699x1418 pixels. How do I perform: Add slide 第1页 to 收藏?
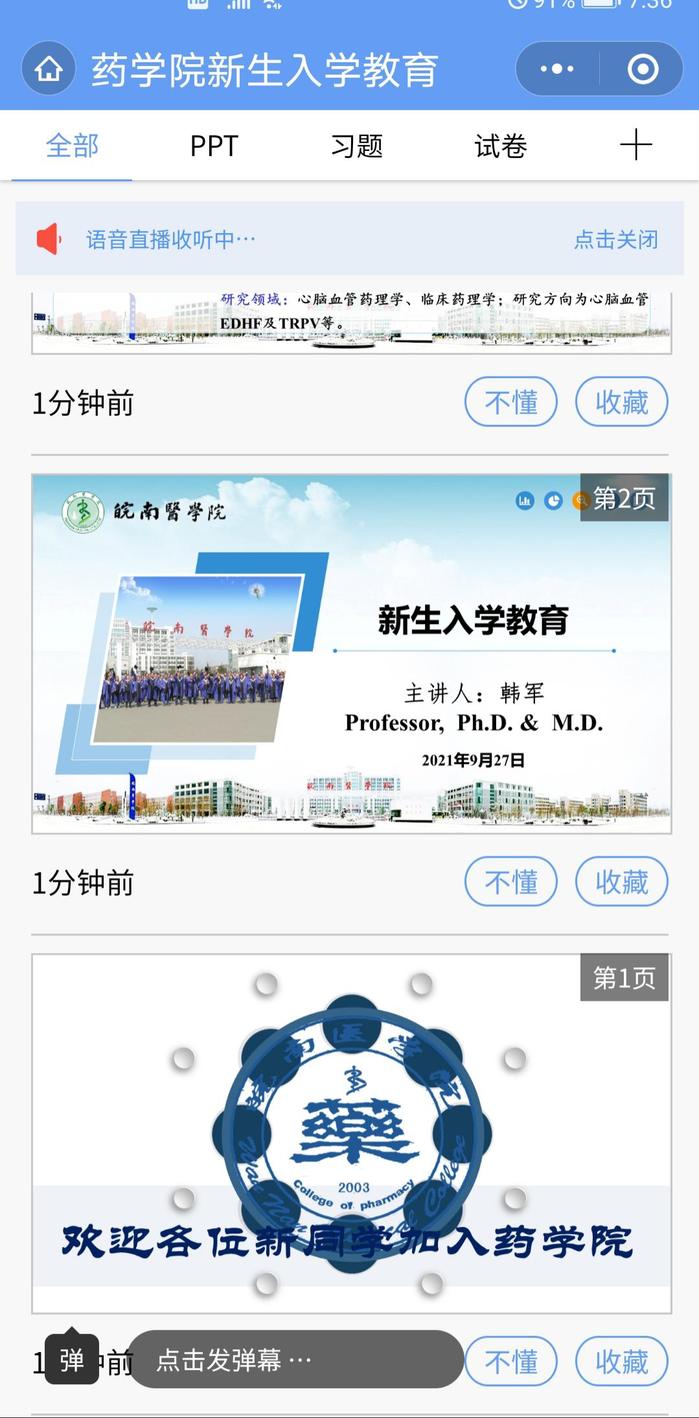tap(621, 1361)
